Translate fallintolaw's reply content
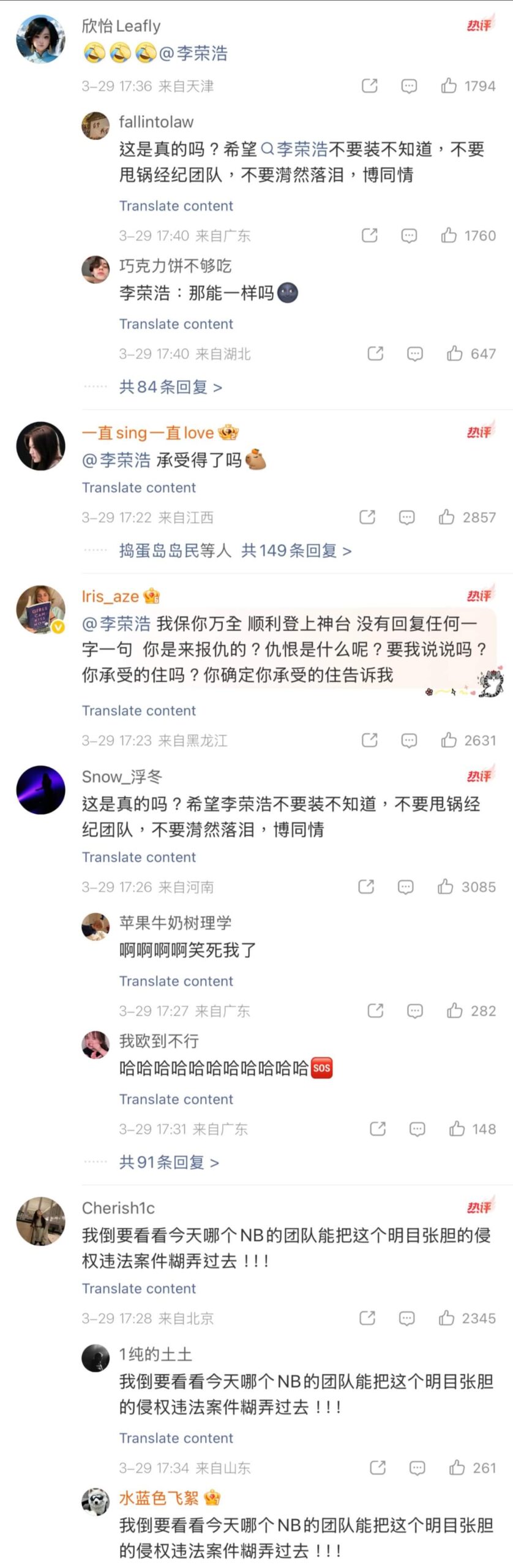The height and width of the screenshot is (1568, 513). click(176, 206)
